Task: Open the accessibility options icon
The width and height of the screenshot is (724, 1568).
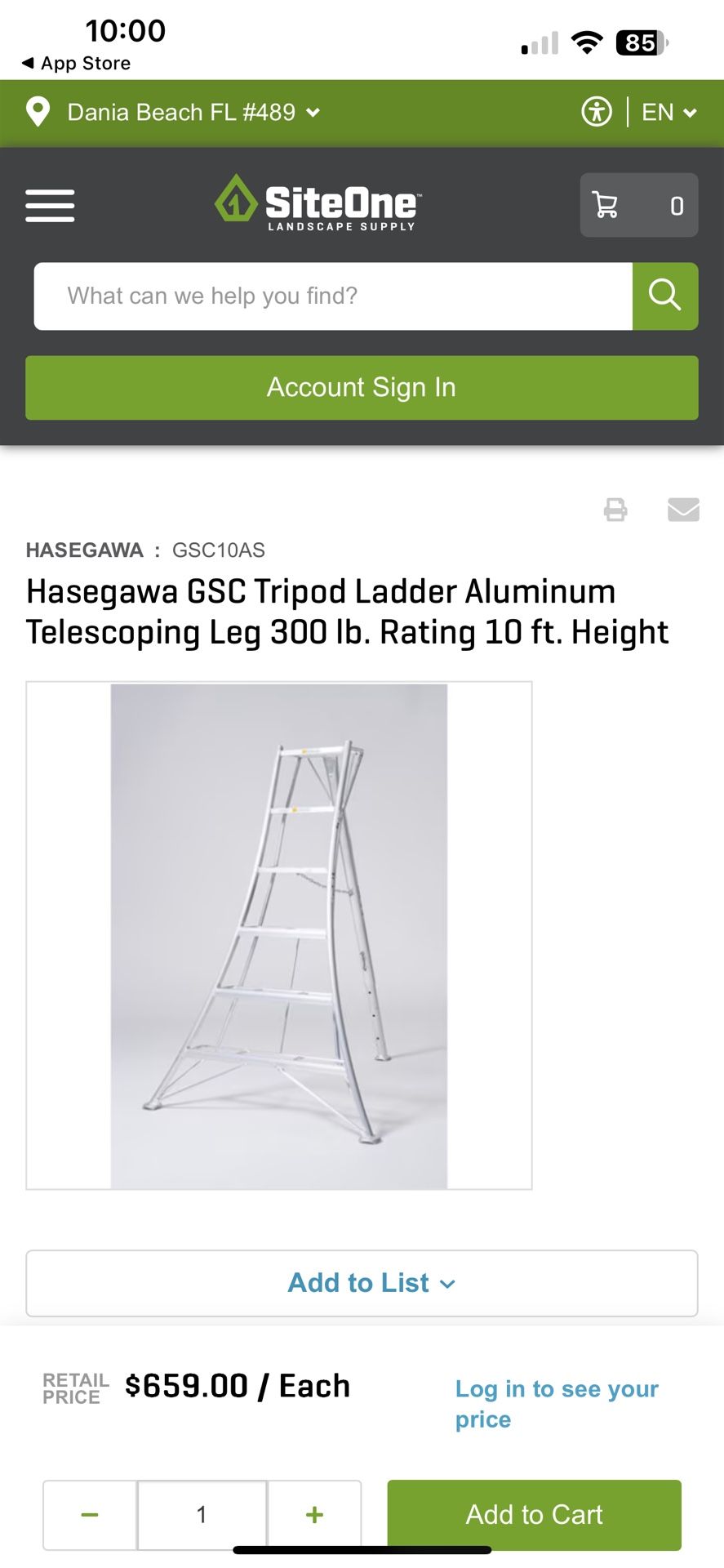Action: pyautogui.click(x=597, y=112)
